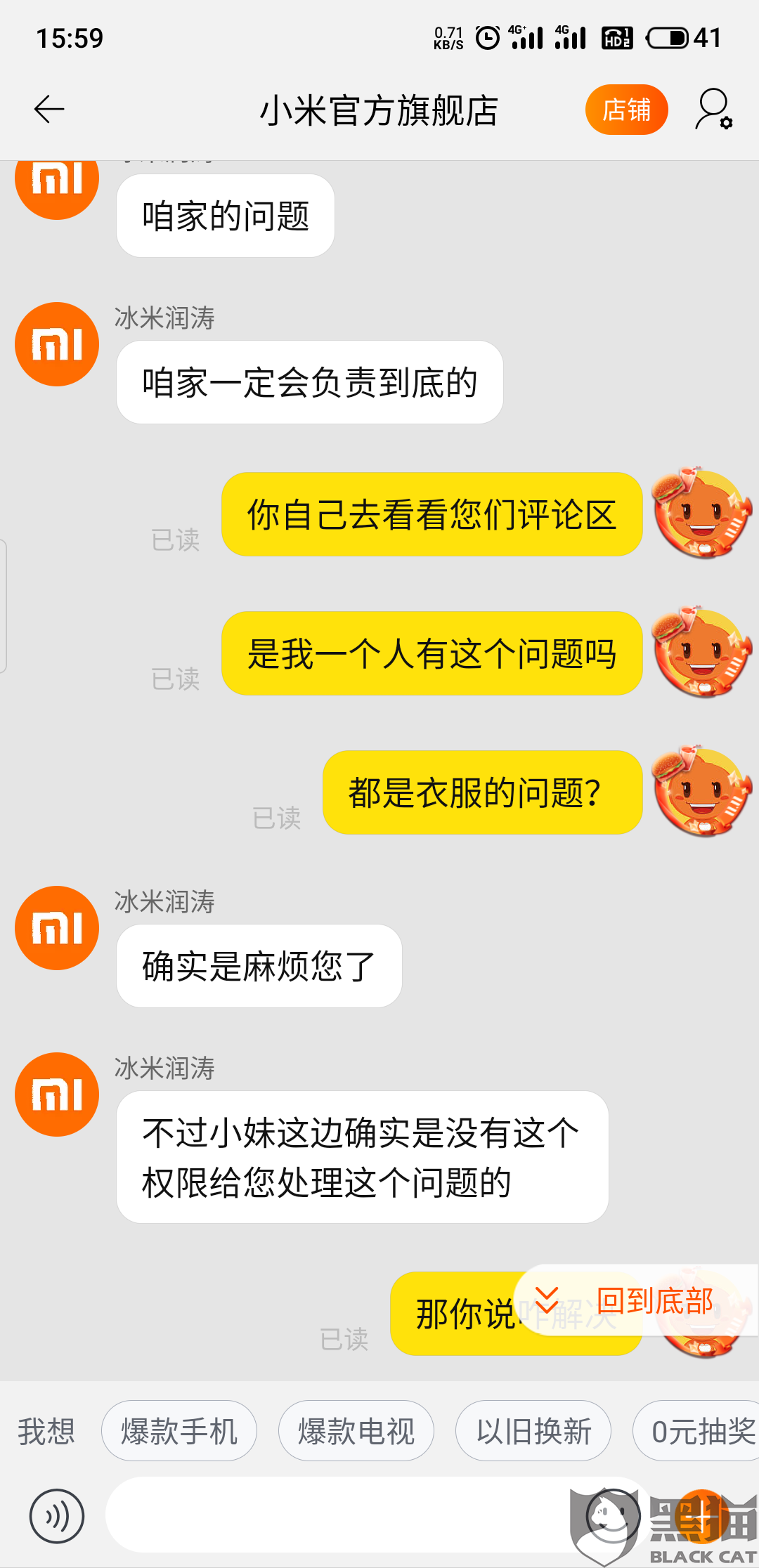Open the 店铺 store page button
This screenshot has height=1568, width=759.
(626, 110)
